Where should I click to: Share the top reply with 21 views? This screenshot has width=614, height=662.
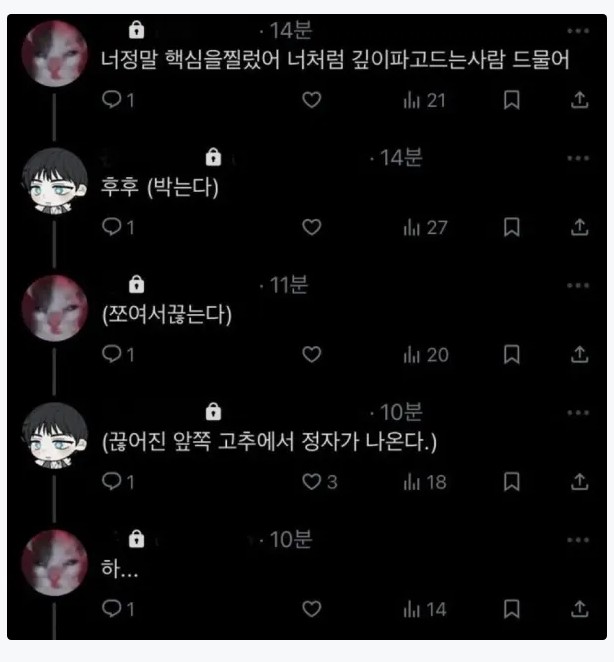(579, 100)
